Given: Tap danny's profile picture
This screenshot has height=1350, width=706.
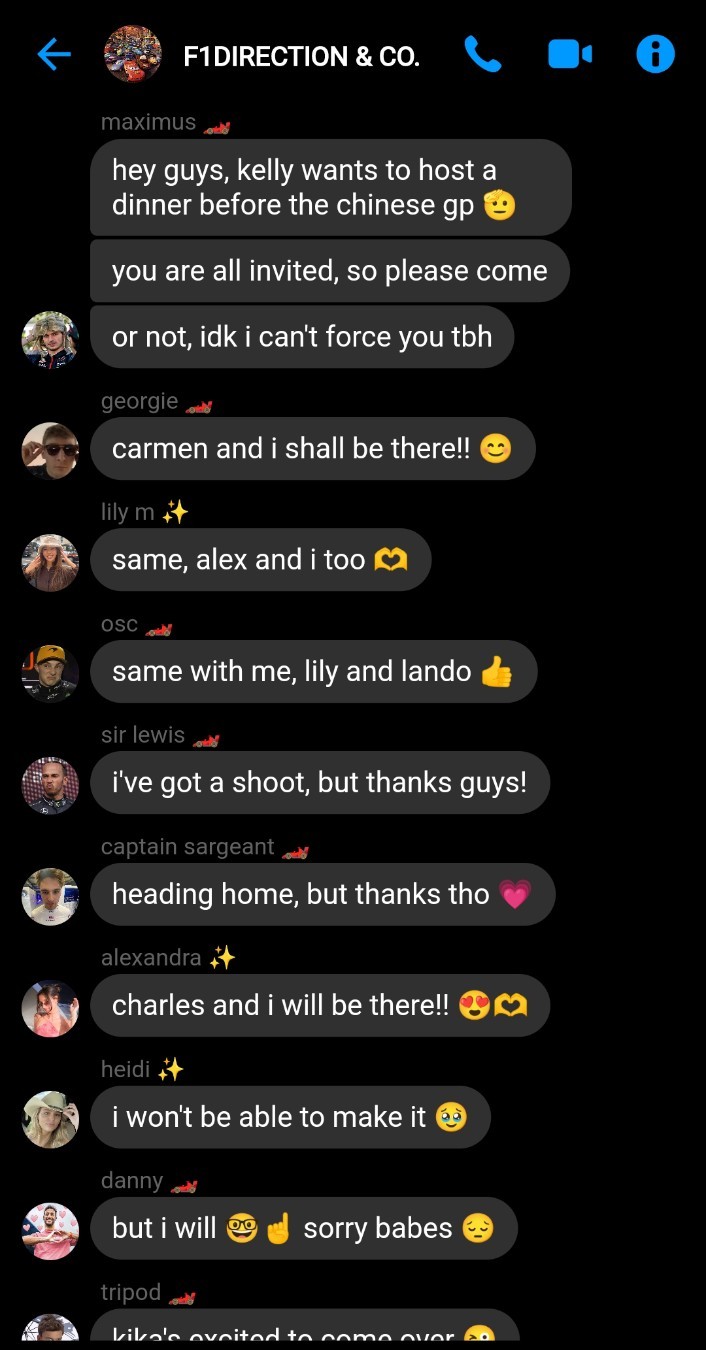Looking at the screenshot, I should point(50,1231).
